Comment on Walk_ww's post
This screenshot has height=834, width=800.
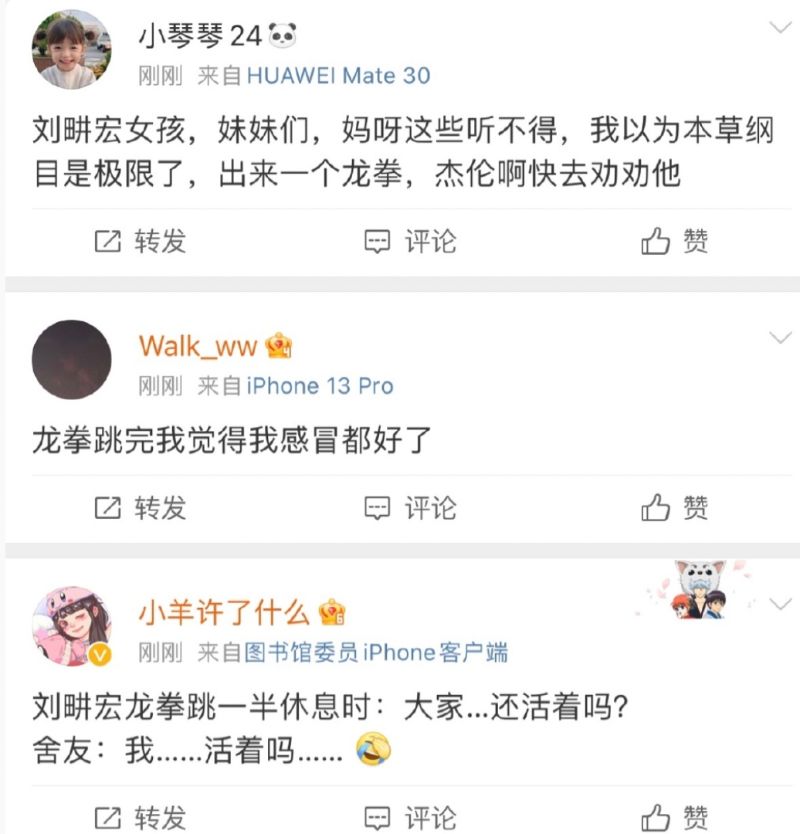(x=410, y=508)
